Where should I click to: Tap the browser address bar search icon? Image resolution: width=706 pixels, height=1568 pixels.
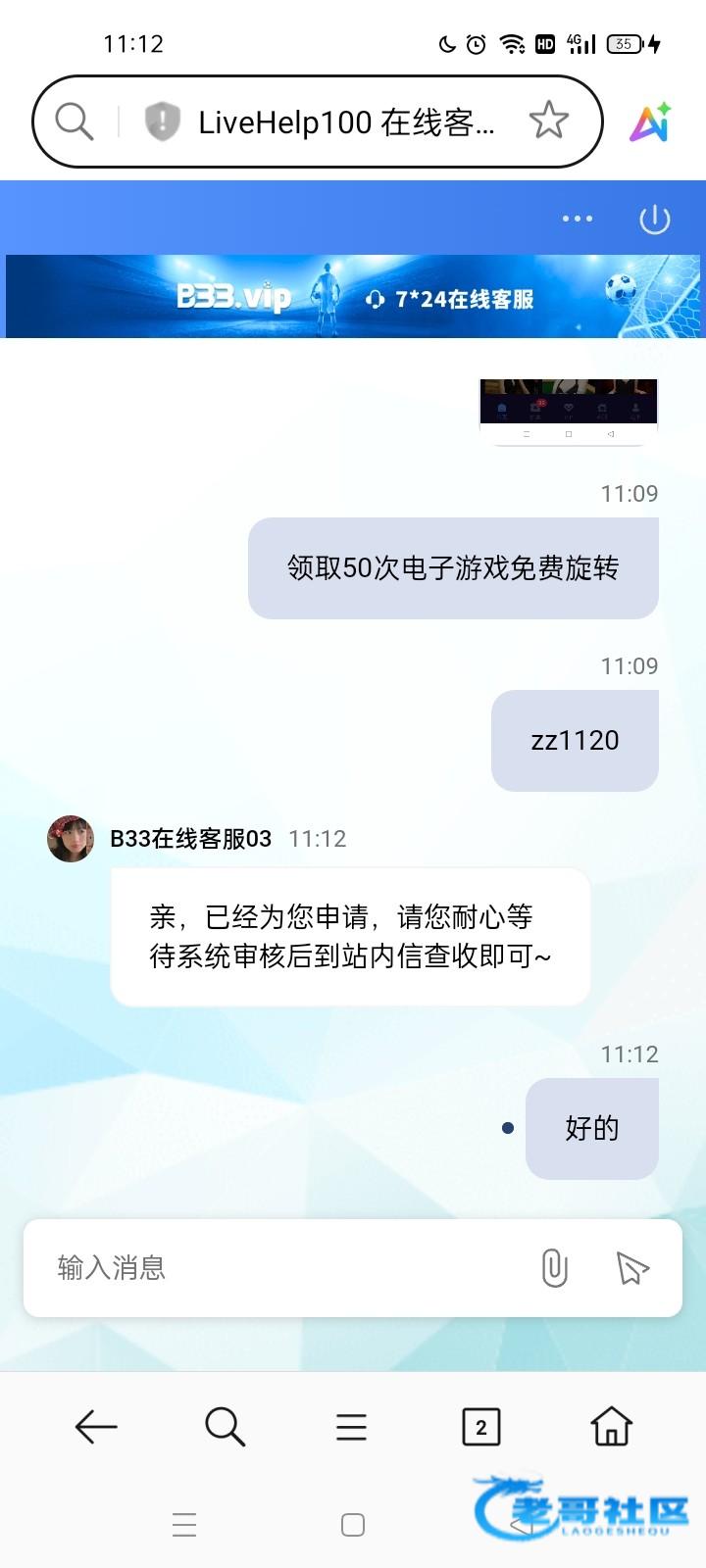point(74,122)
